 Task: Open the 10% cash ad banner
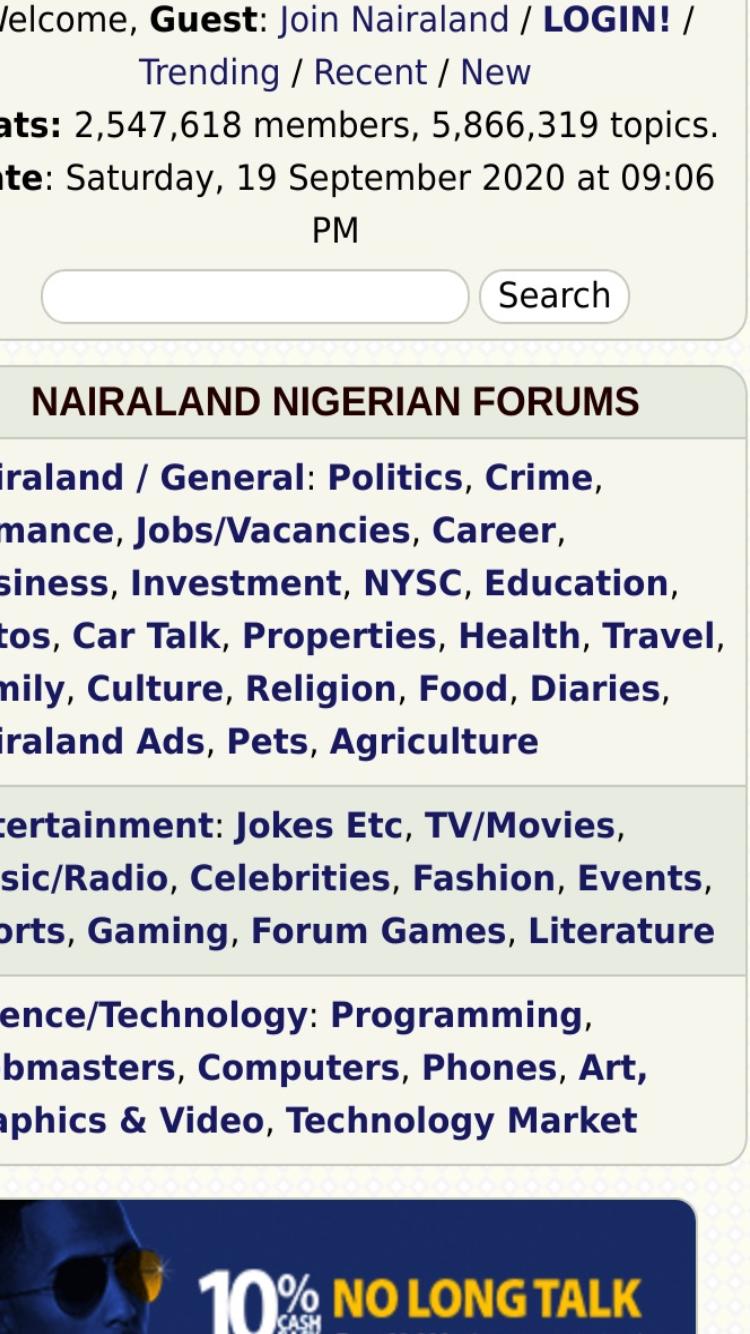click(347, 1266)
